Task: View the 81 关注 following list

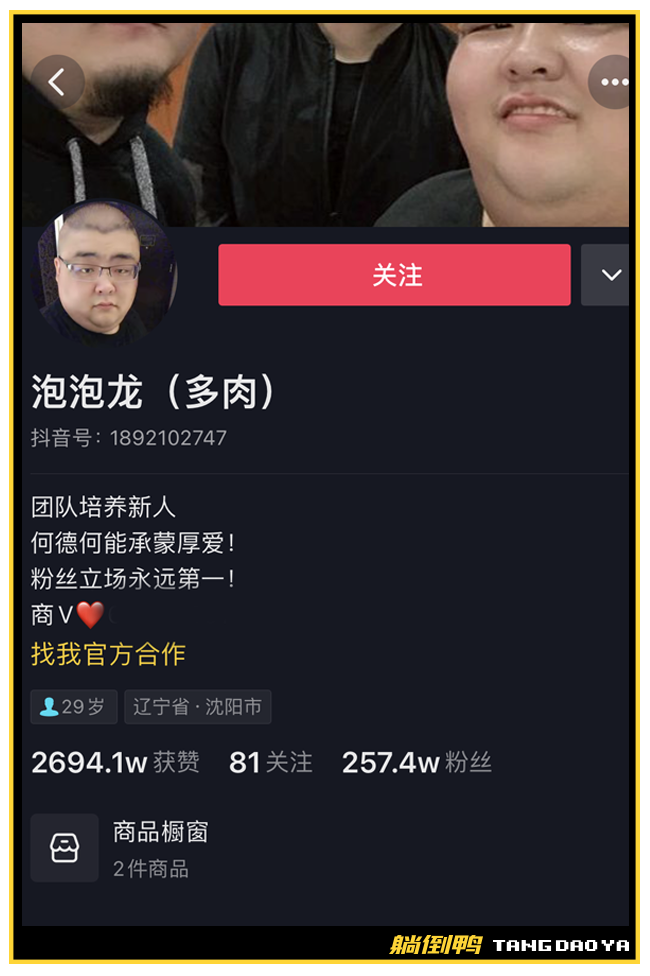Action: click(x=270, y=763)
